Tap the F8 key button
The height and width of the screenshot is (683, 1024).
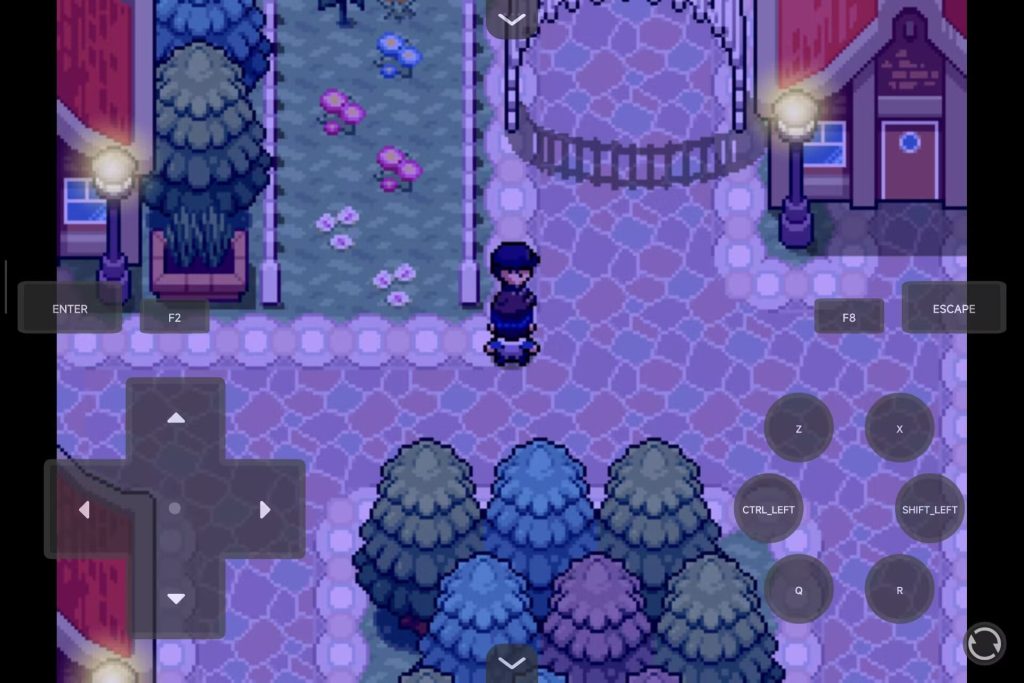click(848, 317)
